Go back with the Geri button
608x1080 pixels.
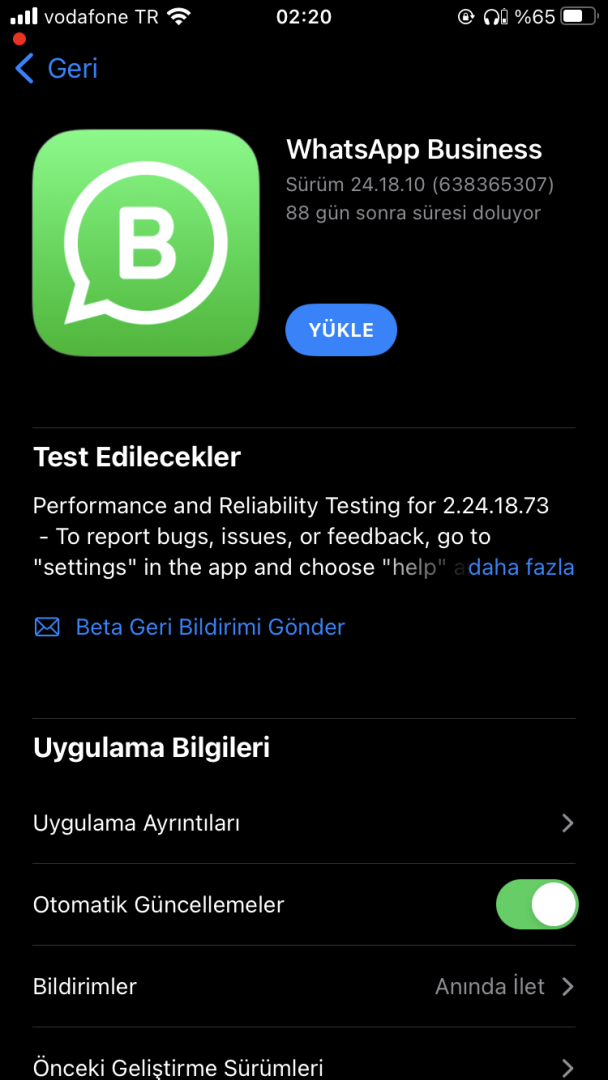(57, 69)
